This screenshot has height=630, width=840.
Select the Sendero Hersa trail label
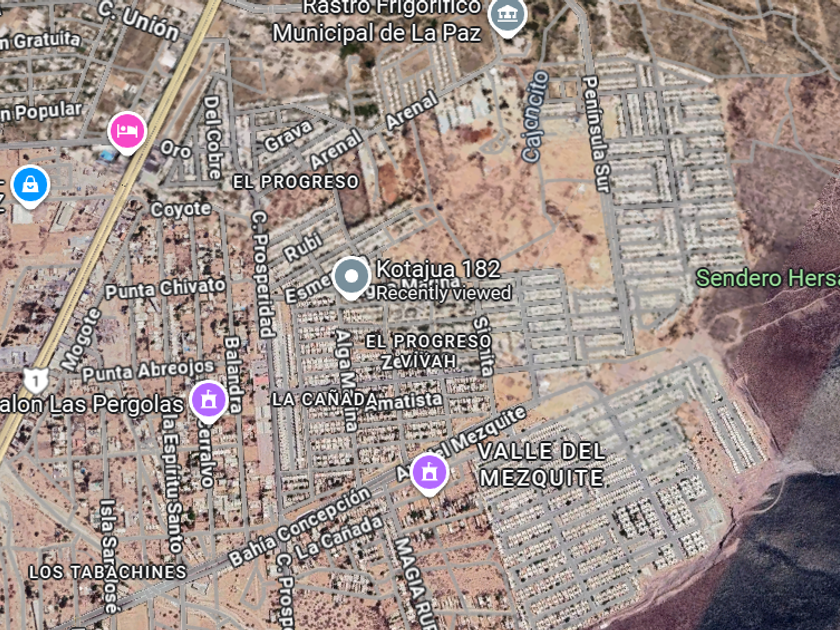(x=767, y=279)
